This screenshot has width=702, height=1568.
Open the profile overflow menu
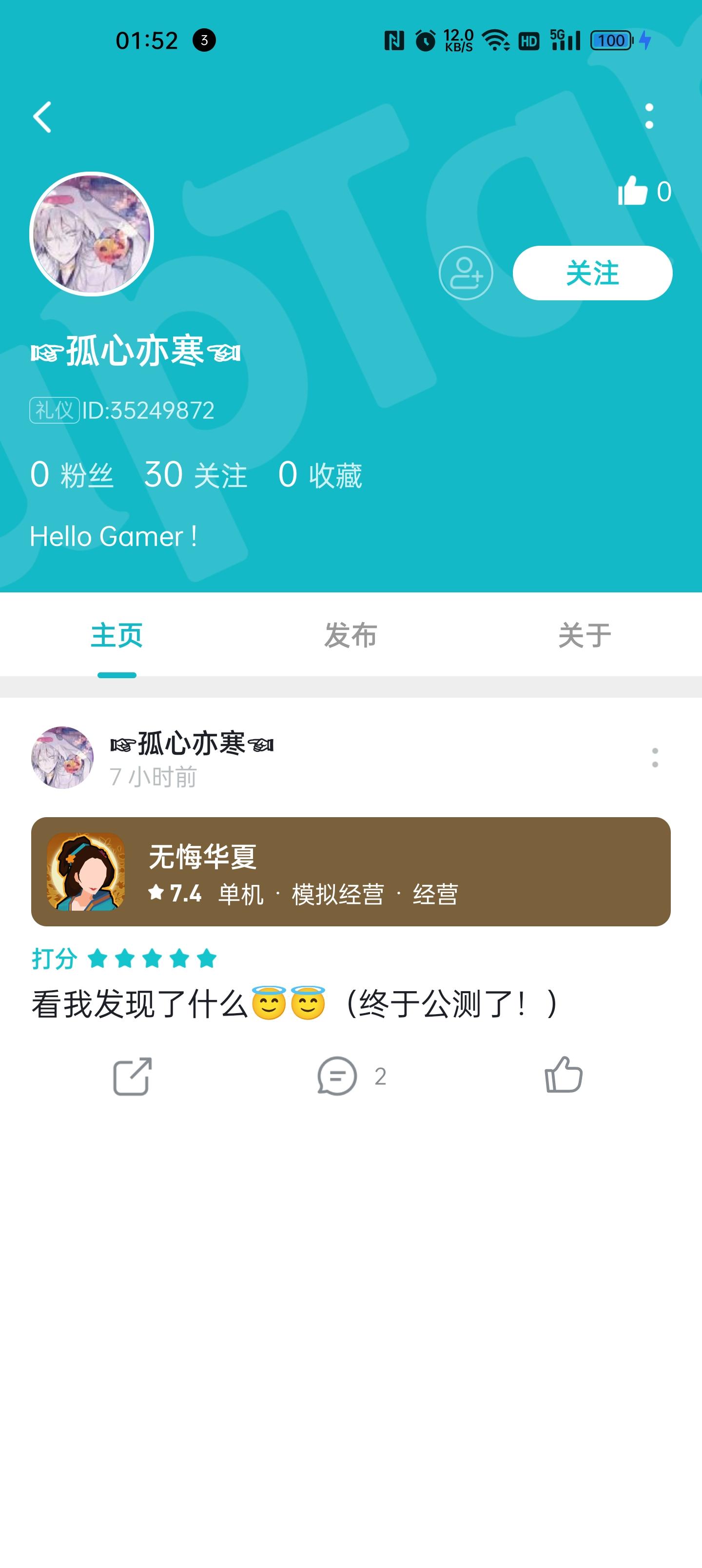tap(648, 116)
